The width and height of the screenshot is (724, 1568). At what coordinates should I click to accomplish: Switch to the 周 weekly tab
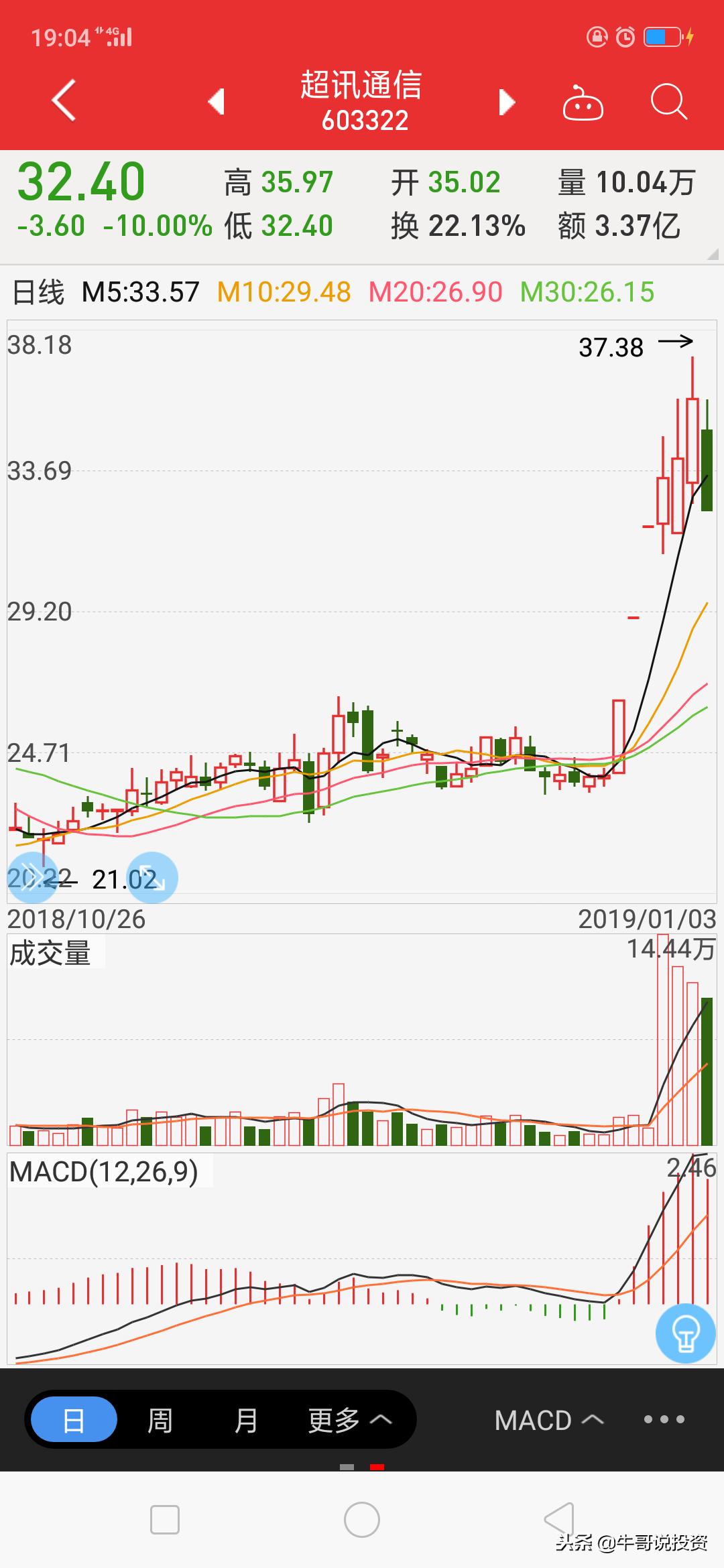[x=160, y=1419]
